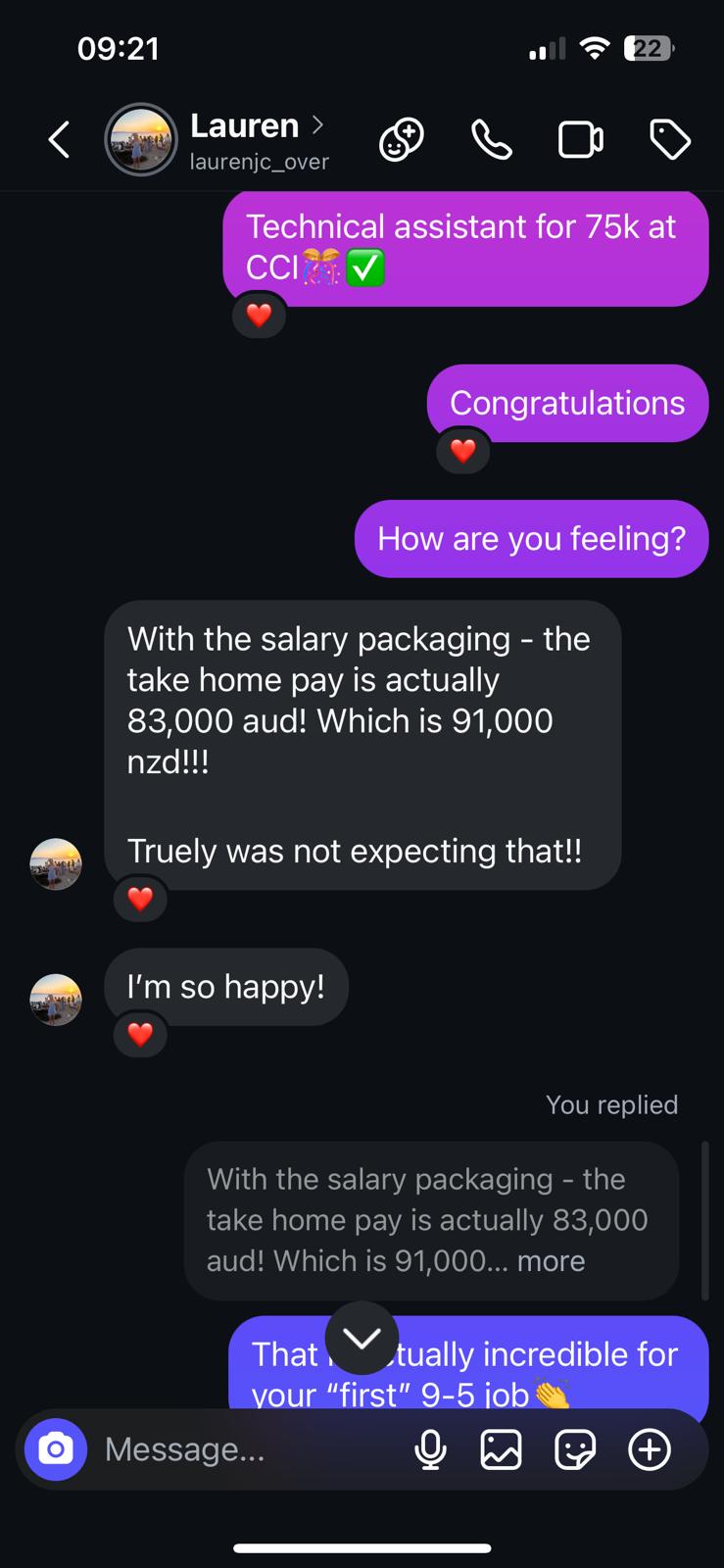Open Lauren's profile from the header
This screenshot has width=724, height=1568.
click(245, 140)
